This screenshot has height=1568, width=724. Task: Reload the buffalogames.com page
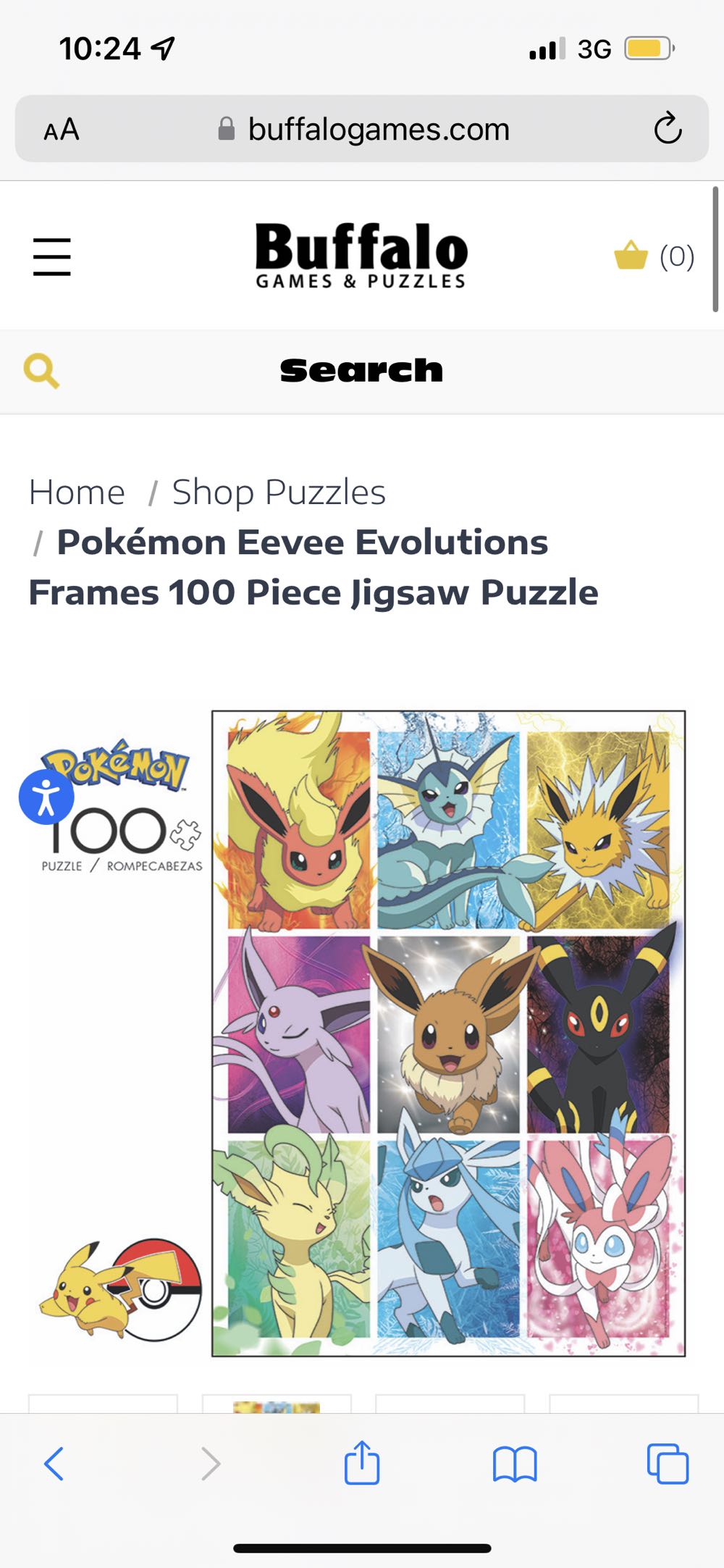pos(668,129)
